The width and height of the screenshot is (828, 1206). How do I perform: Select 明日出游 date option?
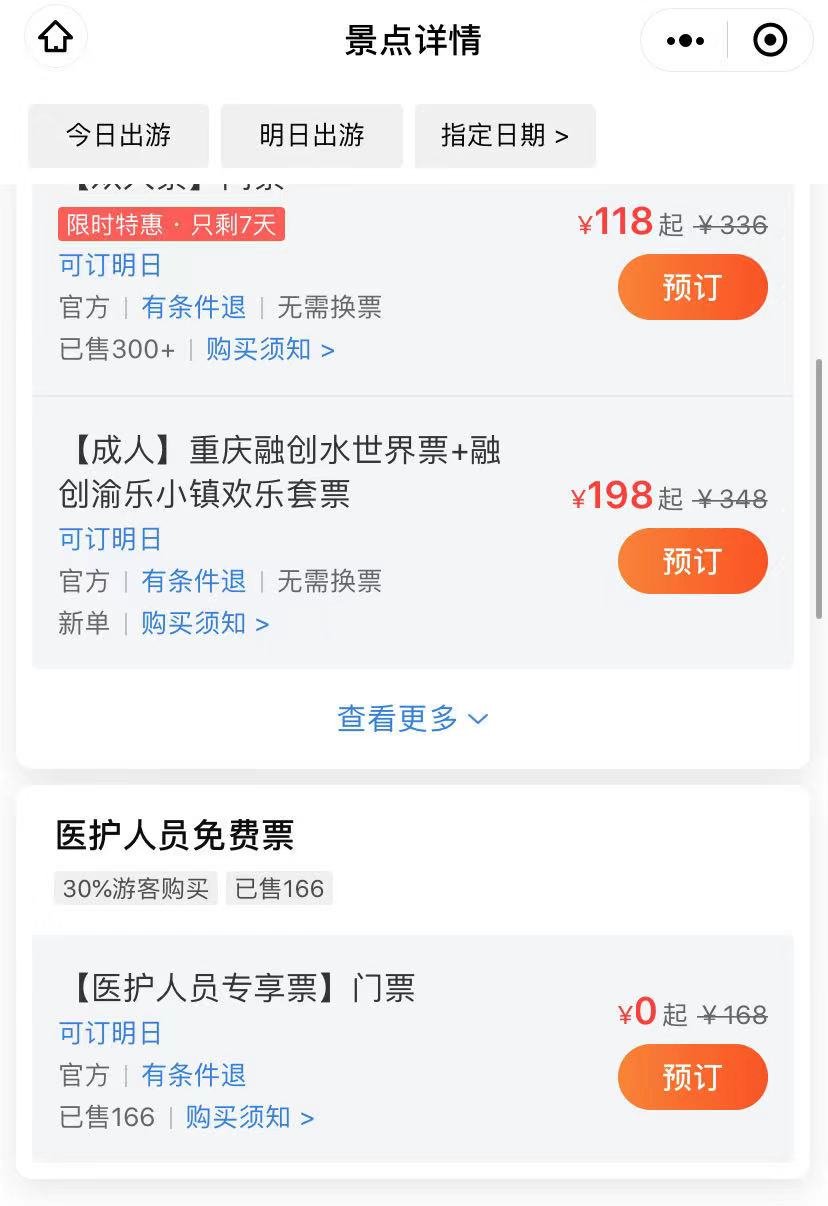[312, 136]
